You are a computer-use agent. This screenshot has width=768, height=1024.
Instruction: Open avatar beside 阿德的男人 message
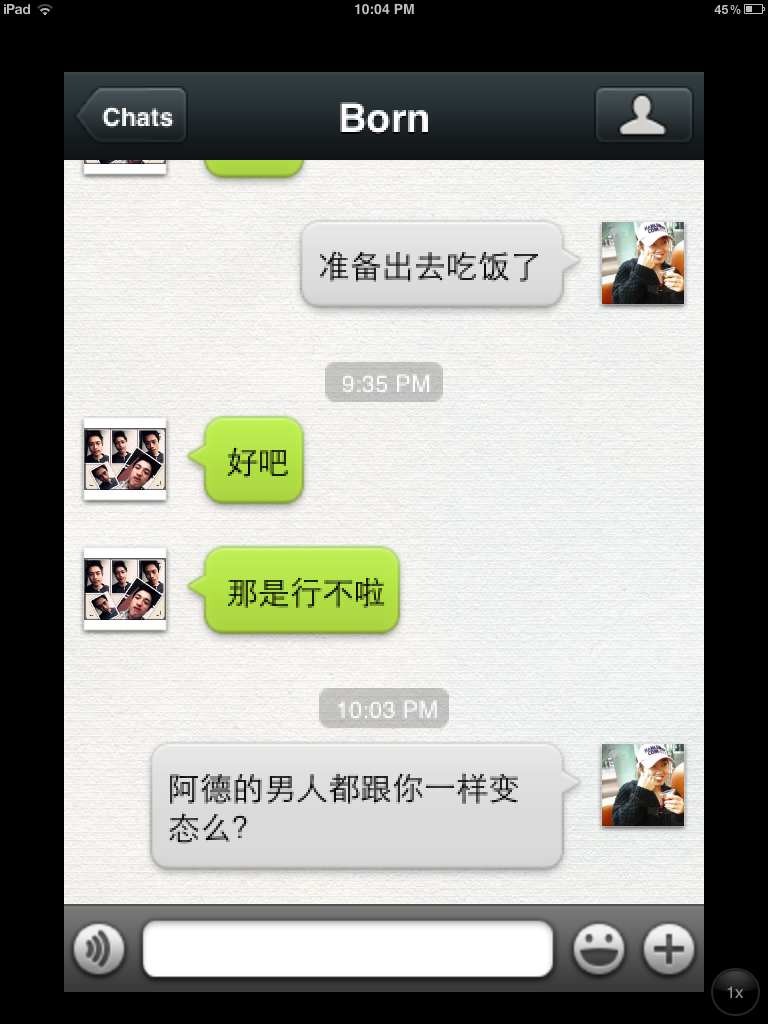642,785
